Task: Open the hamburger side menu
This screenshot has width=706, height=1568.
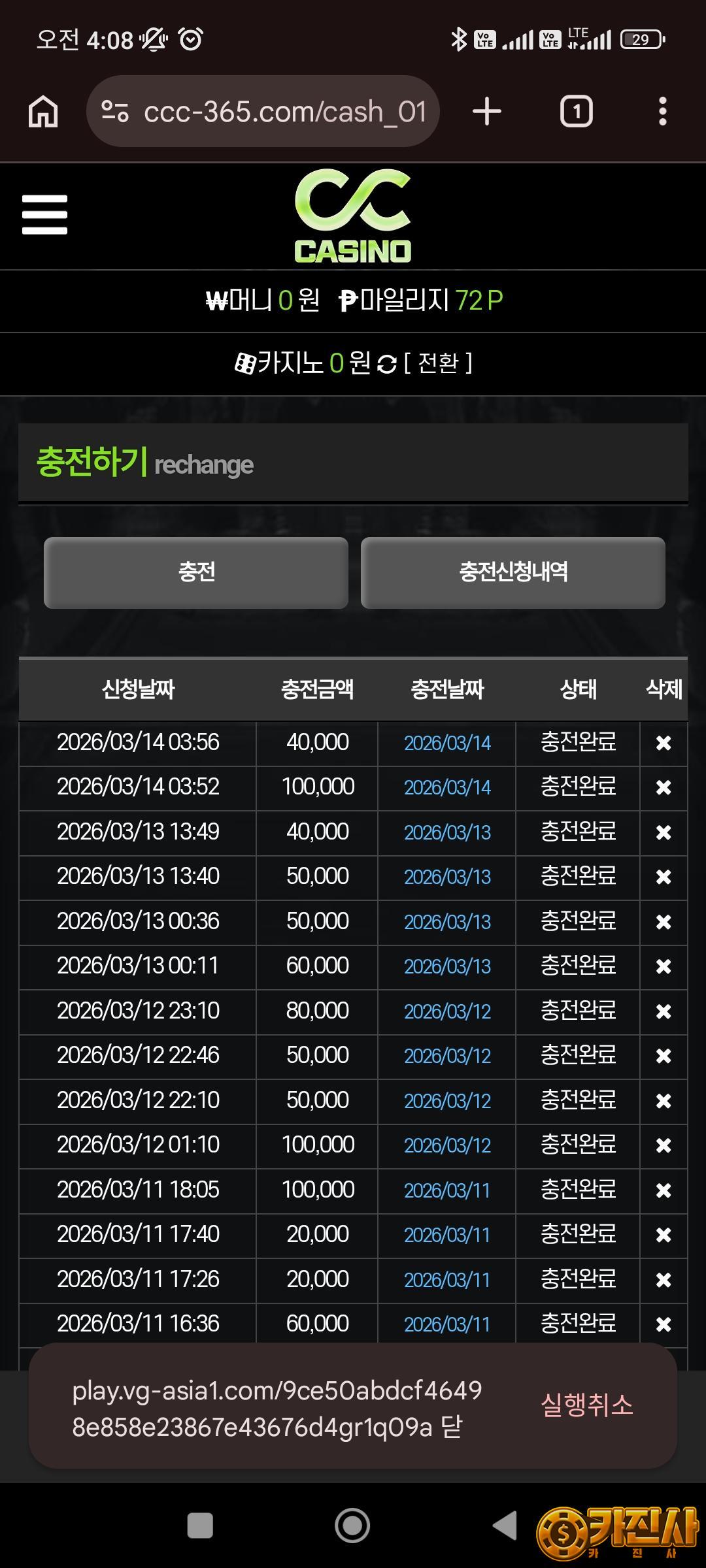Action: click(44, 214)
